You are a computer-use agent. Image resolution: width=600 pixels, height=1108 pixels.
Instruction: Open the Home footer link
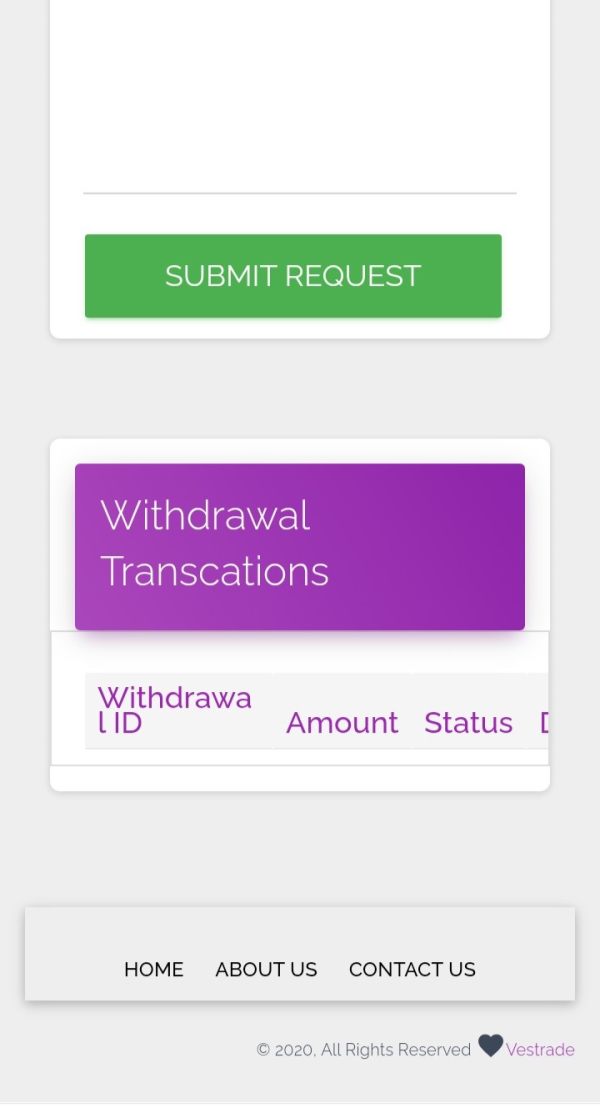(x=153, y=969)
